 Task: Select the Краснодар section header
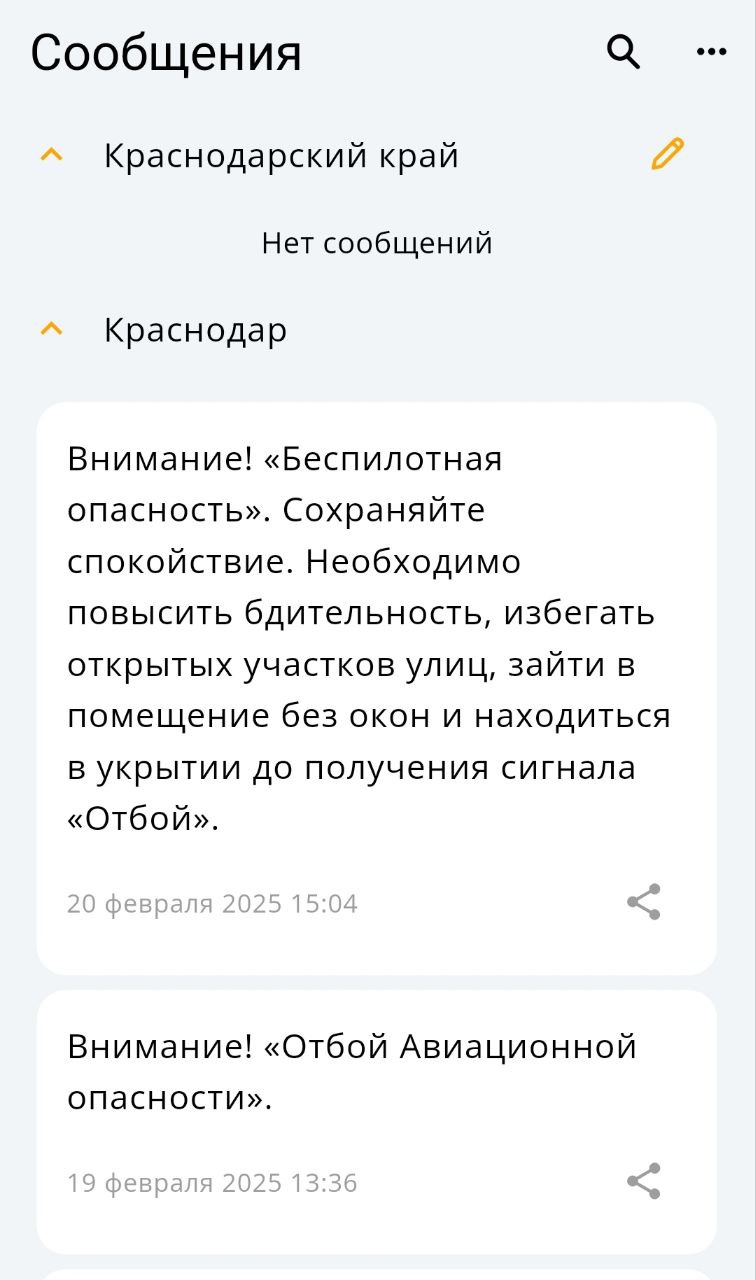point(196,328)
